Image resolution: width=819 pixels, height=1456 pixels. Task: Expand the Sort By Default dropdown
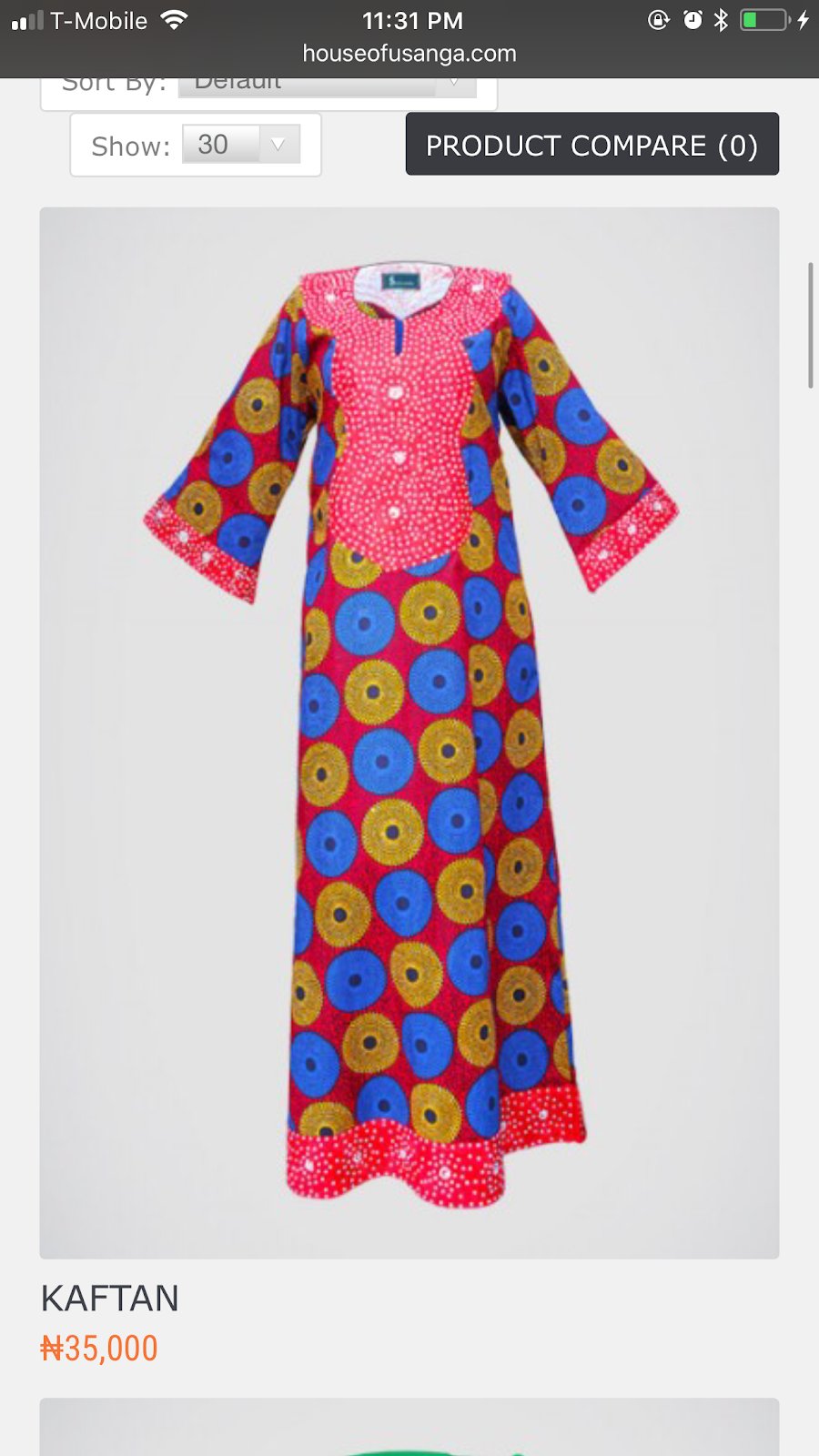pyautogui.click(x=327, y=86)
